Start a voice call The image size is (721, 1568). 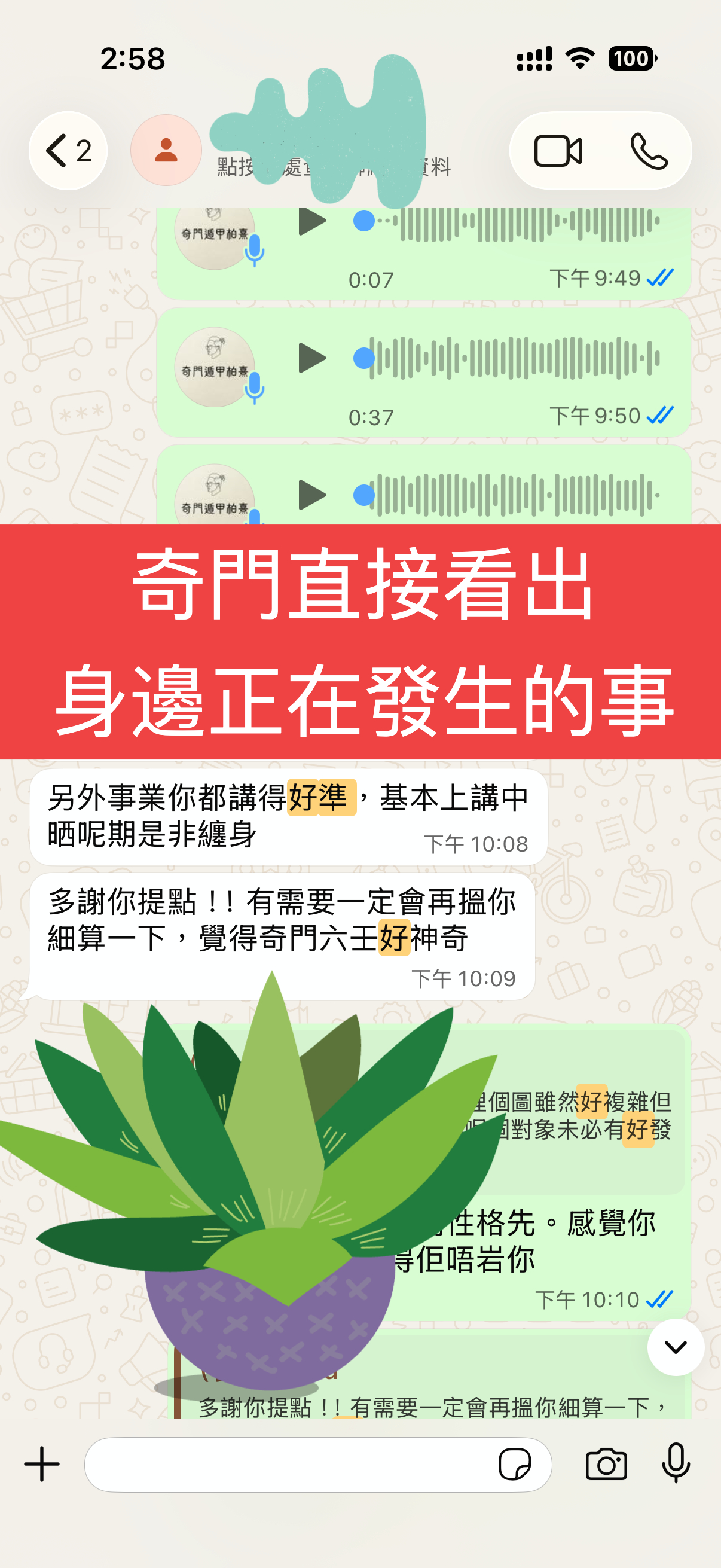point(649,150)
